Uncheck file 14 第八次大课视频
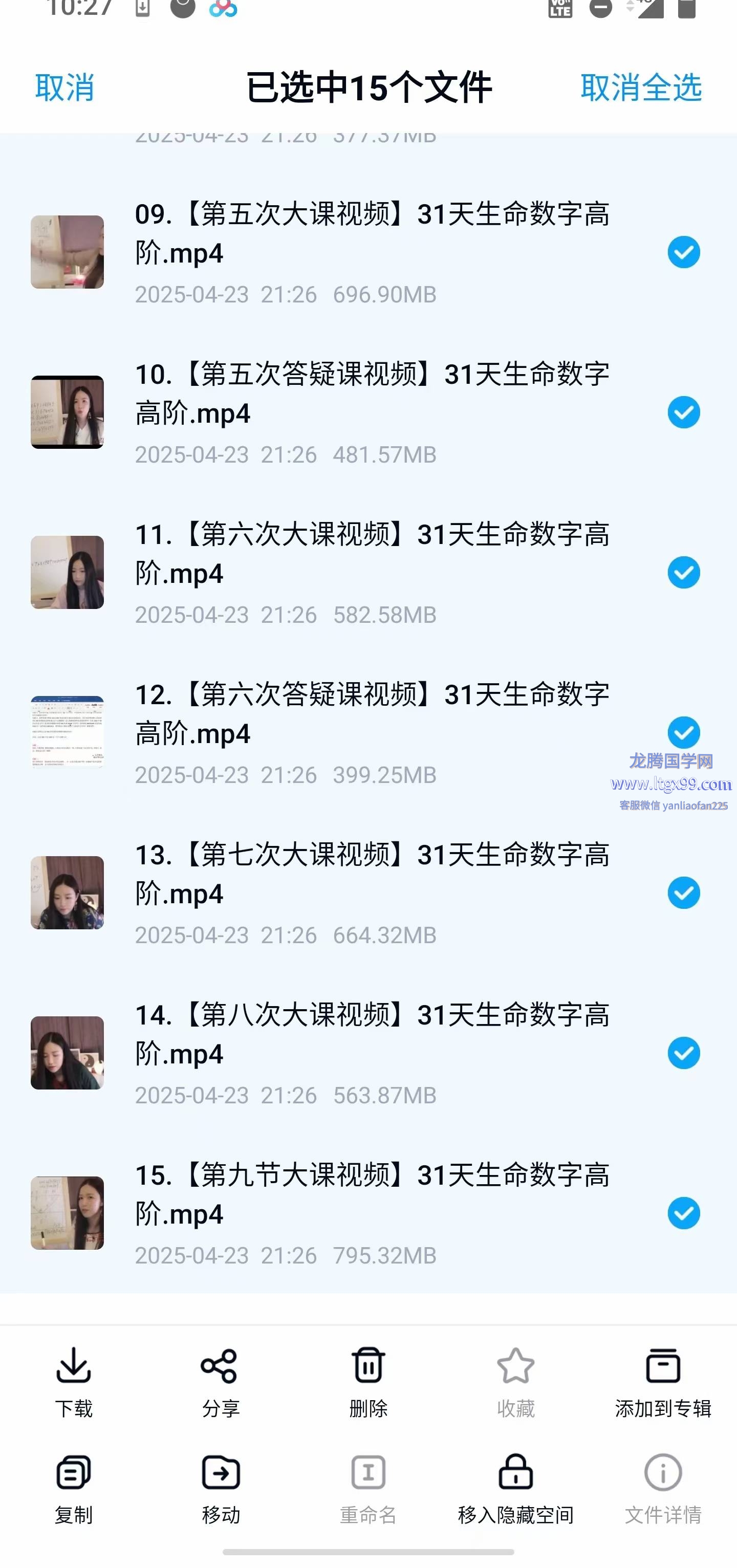 coord(683,1053)
